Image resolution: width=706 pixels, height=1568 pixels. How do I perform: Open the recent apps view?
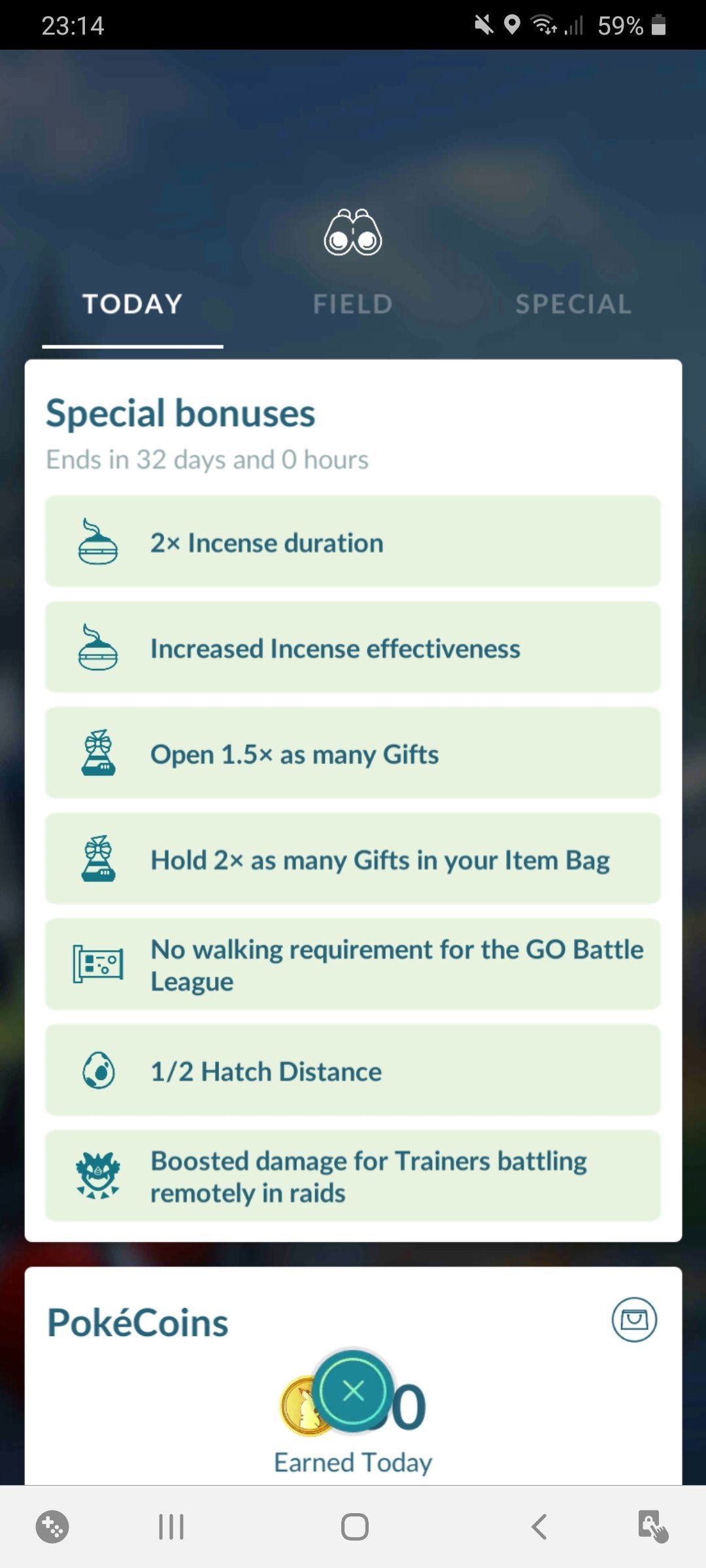(171, 1527)
